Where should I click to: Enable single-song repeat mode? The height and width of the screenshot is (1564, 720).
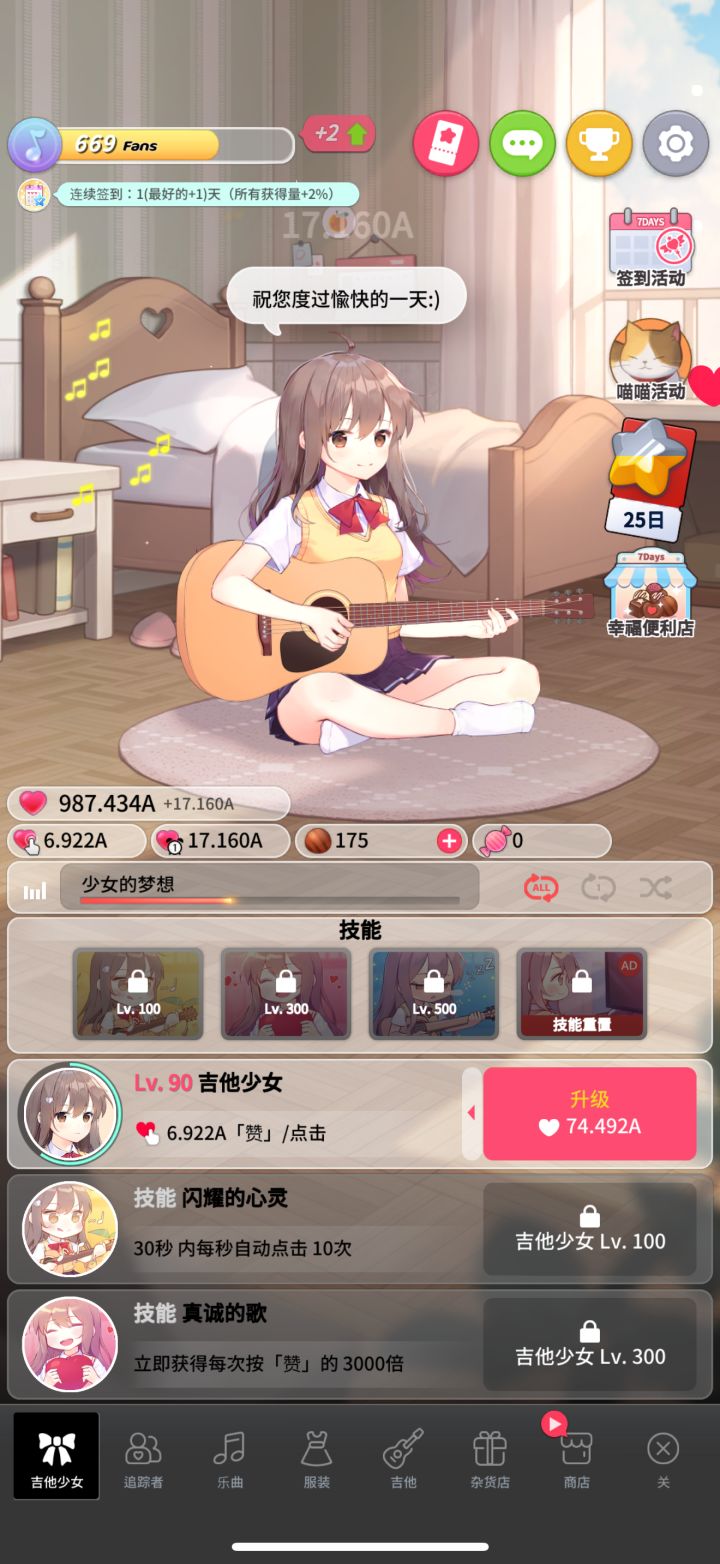click(598, 886)
